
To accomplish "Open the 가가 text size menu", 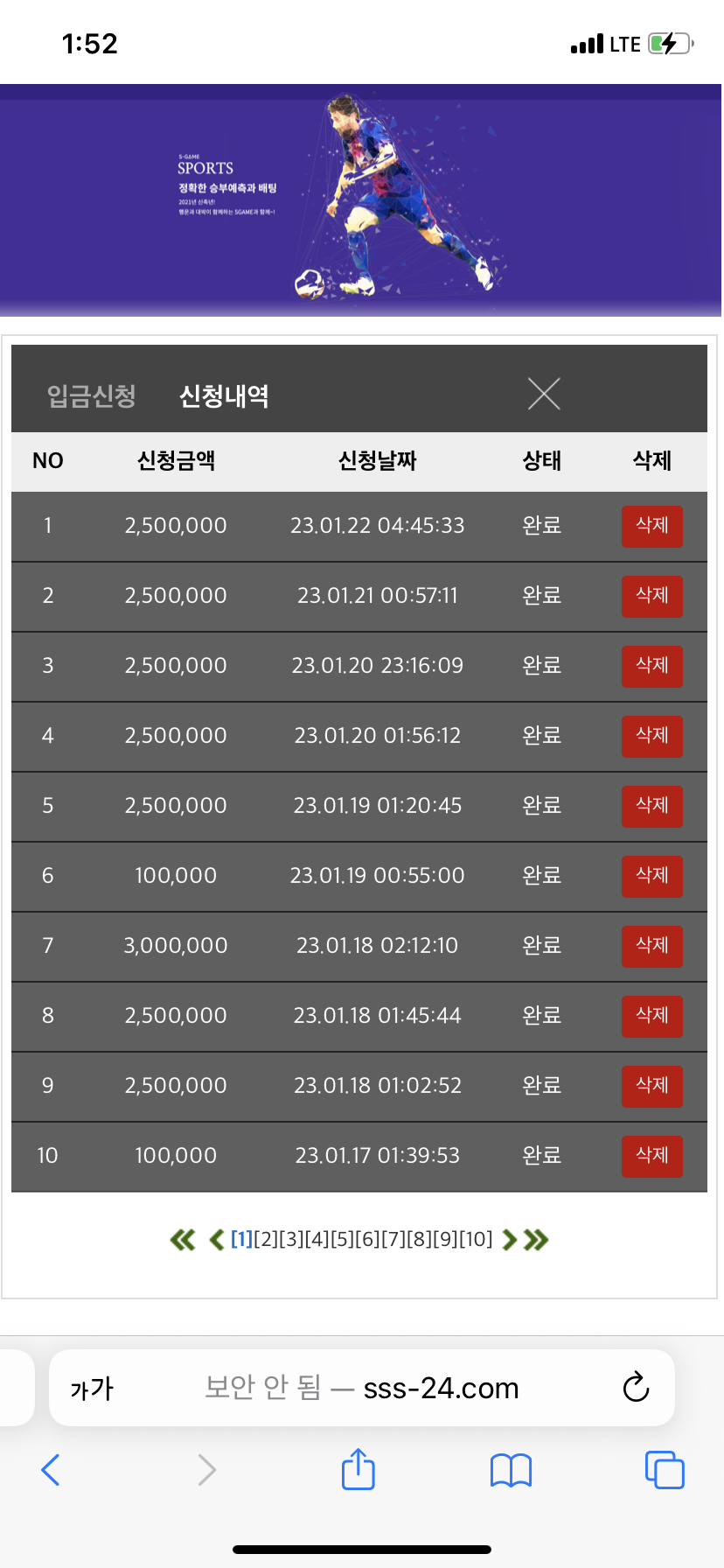I will click(92, 1388).
